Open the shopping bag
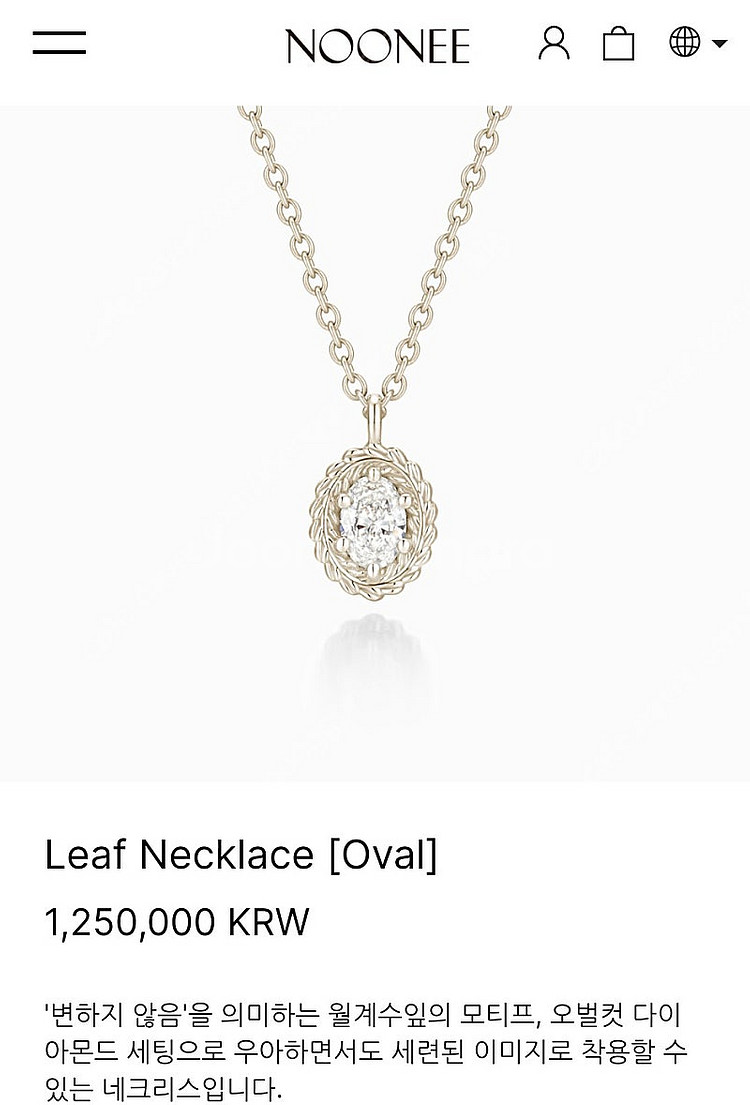 pos(618,44)
